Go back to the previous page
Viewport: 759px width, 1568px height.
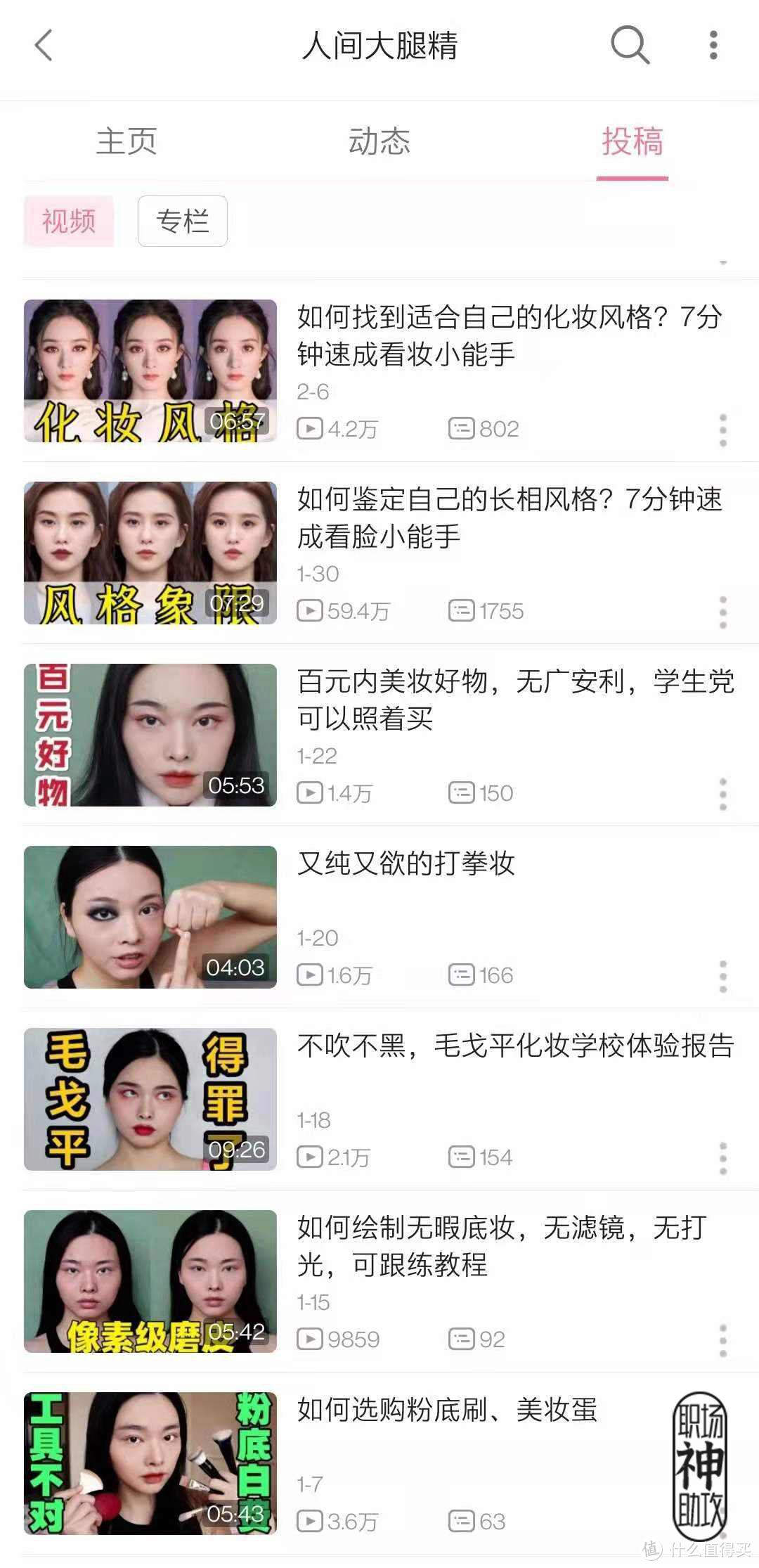(44, 46)
